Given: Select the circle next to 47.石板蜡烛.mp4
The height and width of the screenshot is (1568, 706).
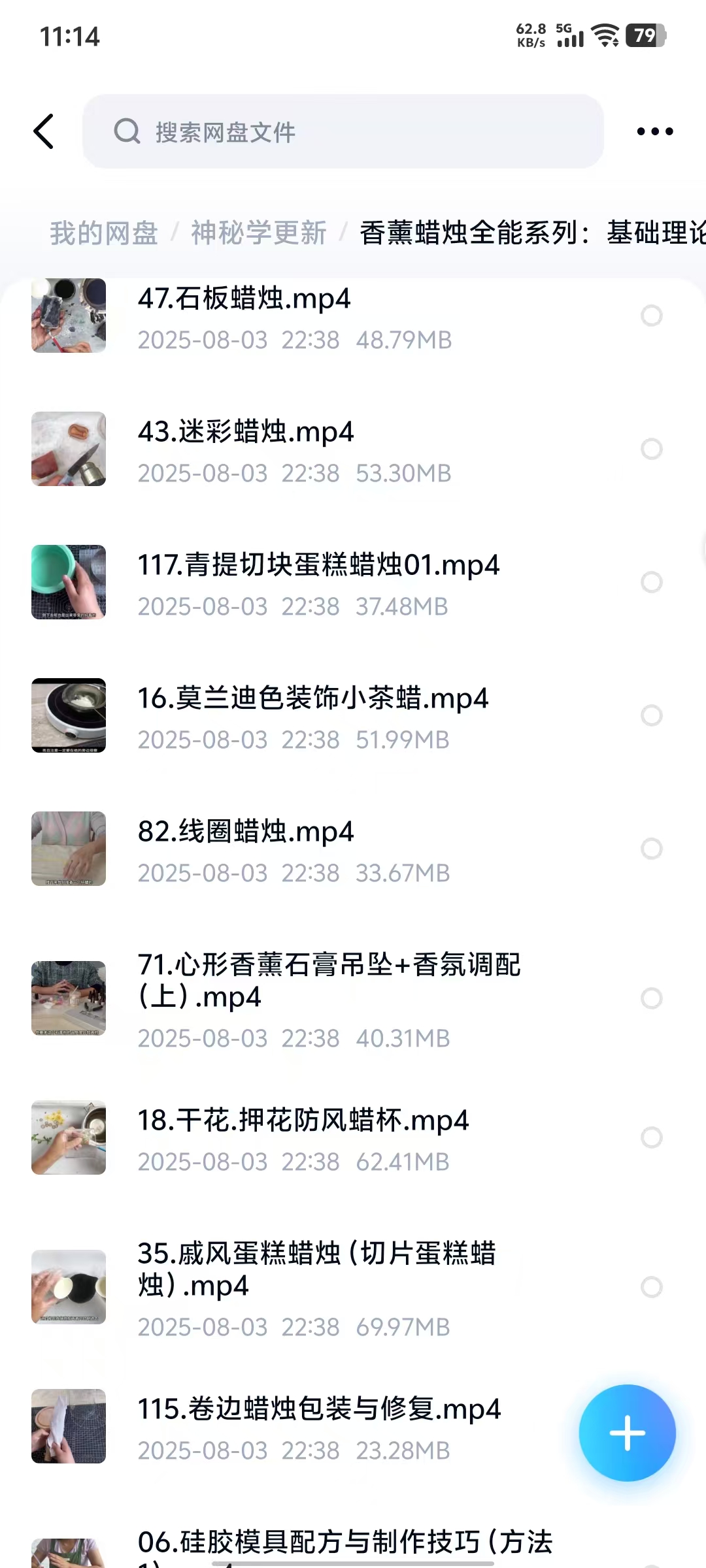Looking at the screenshot, I should (651, 316).
